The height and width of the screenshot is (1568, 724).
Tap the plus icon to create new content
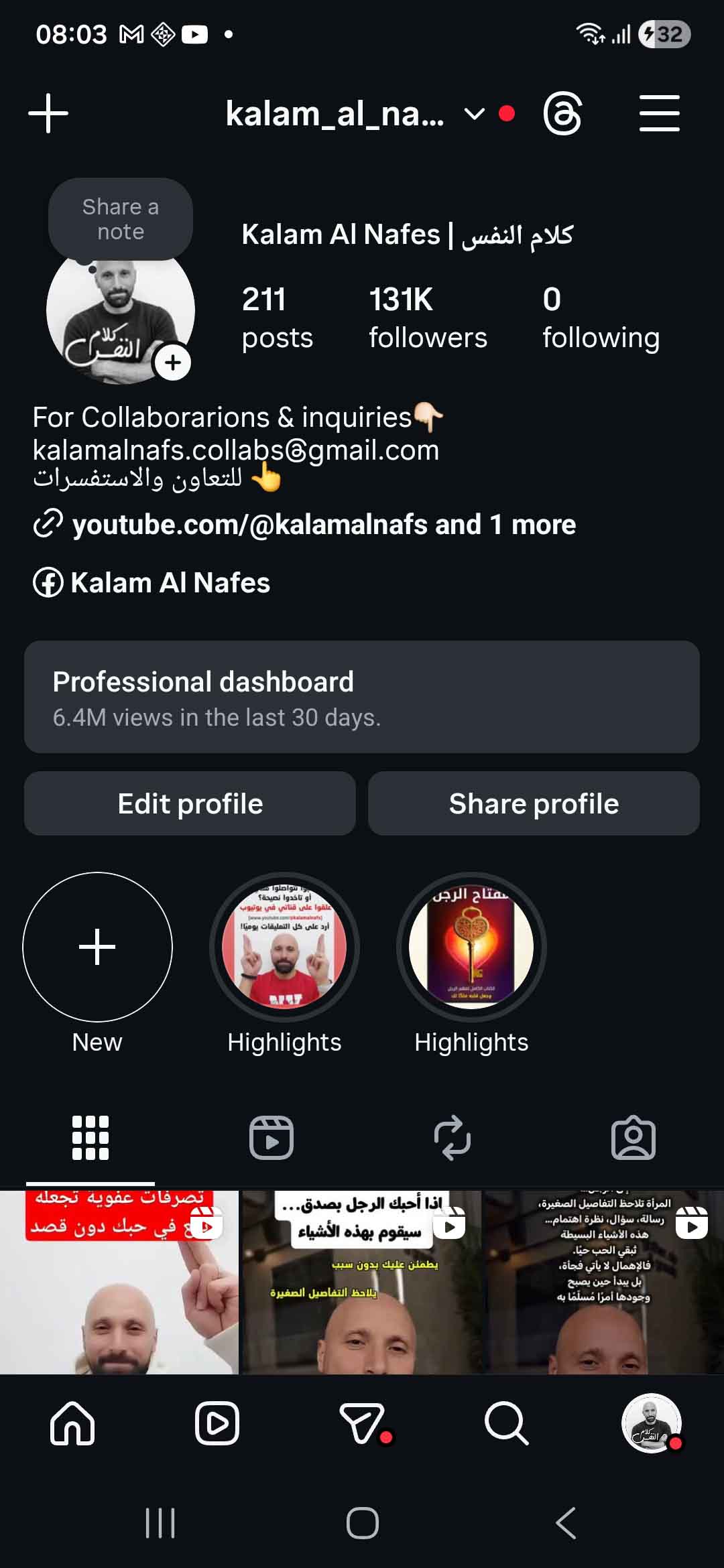coord(48,113)
